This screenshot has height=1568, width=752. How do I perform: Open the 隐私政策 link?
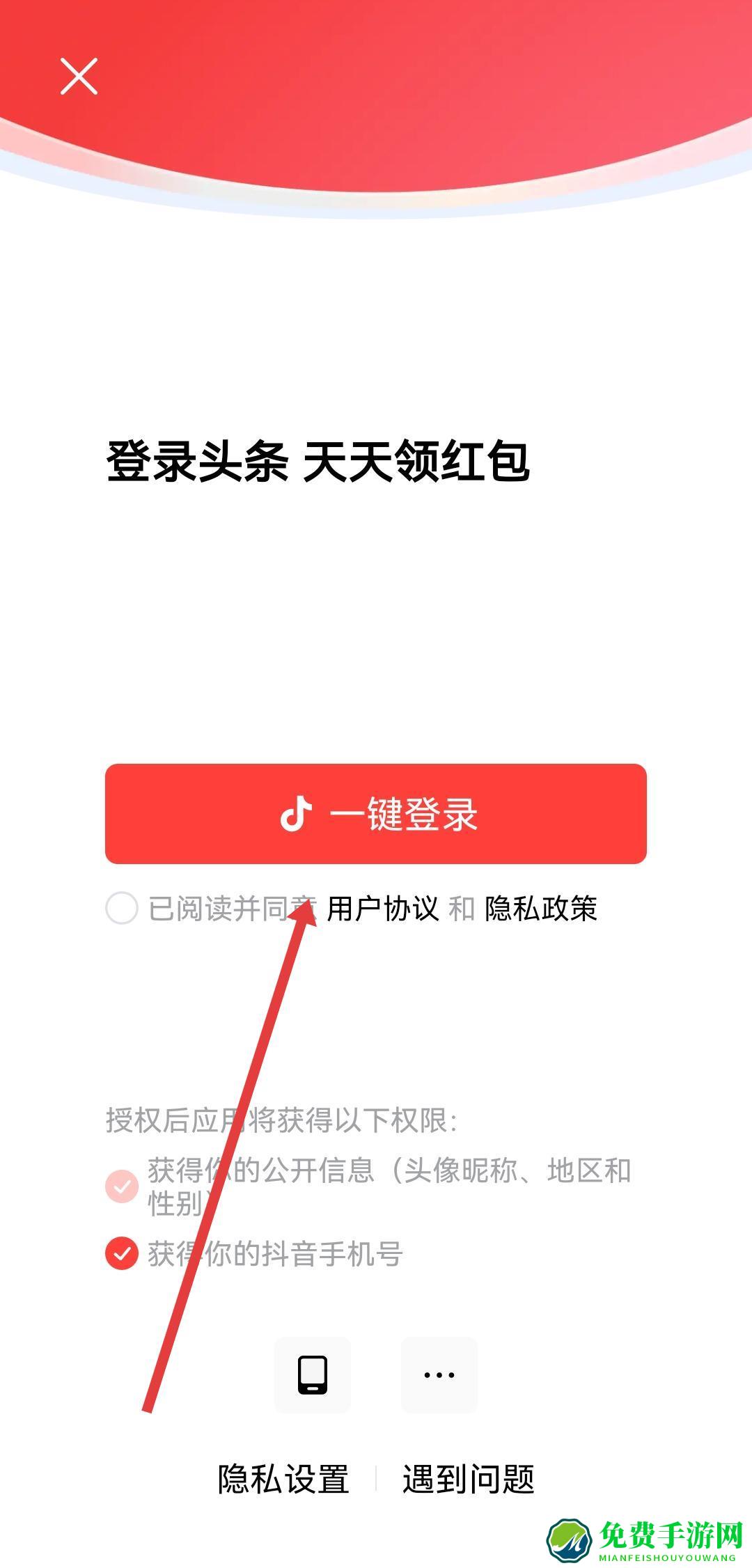click(x=541, y=909)
